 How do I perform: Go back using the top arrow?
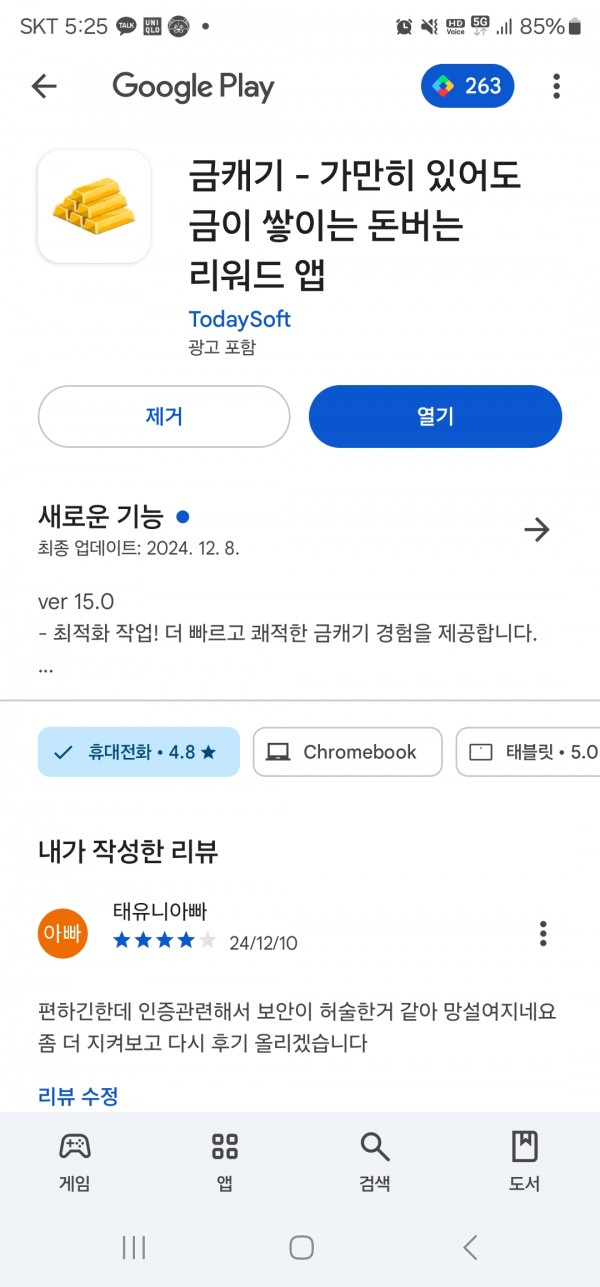pyautogui.click(x=44, y=87)
